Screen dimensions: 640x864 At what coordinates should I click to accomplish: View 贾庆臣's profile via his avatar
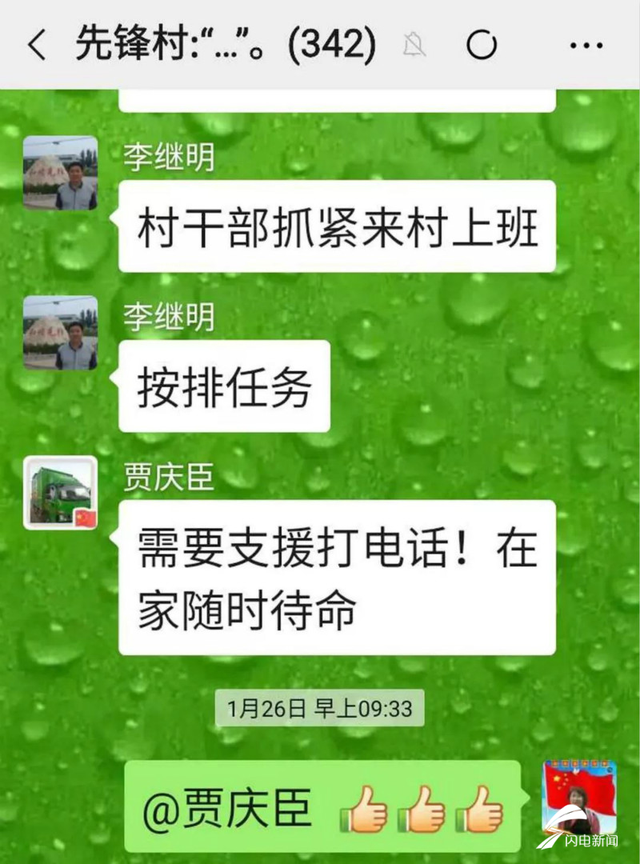[61, 493]
